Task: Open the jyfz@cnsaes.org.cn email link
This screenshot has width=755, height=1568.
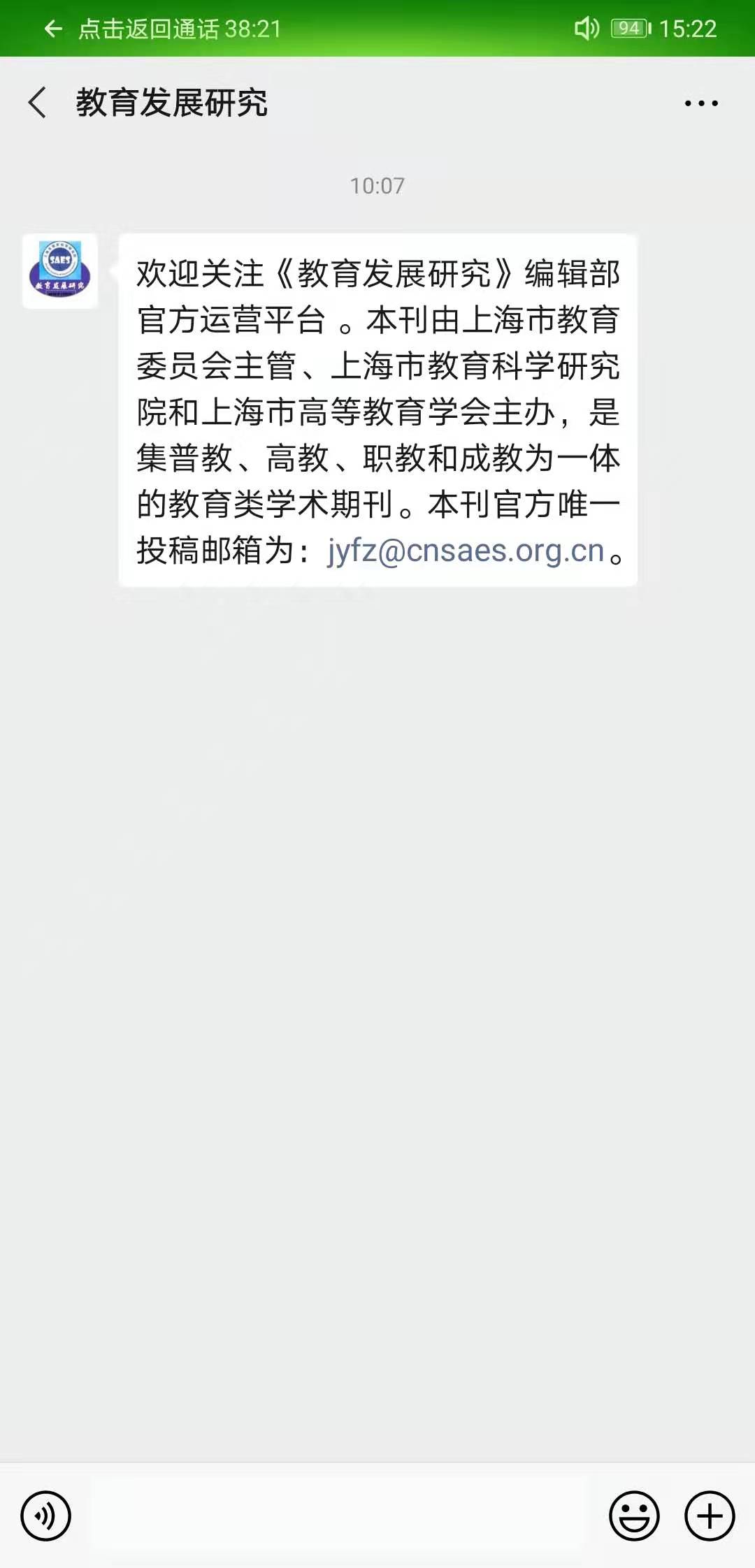Action: click(x=466, y=551)
